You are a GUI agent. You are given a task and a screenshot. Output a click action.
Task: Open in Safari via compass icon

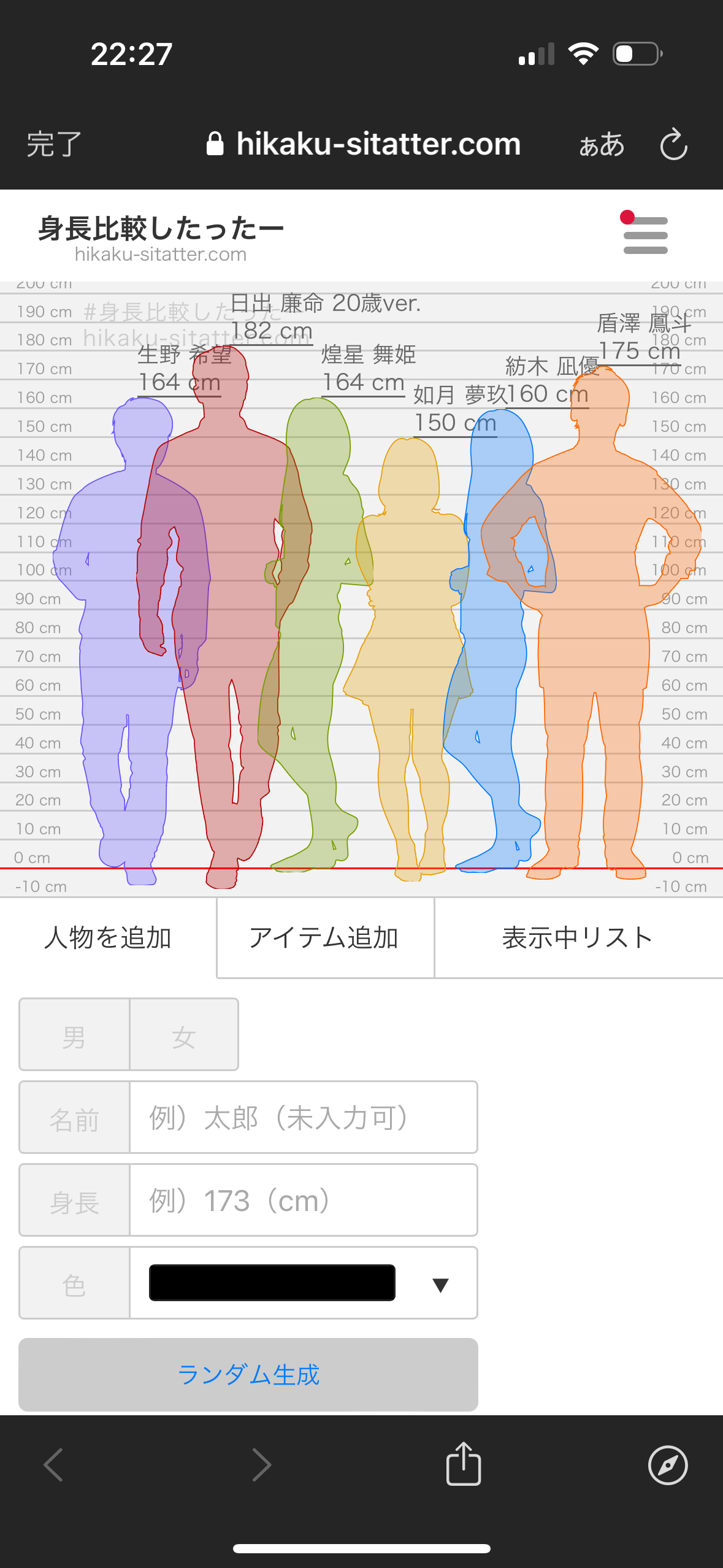pos(668,1465)
